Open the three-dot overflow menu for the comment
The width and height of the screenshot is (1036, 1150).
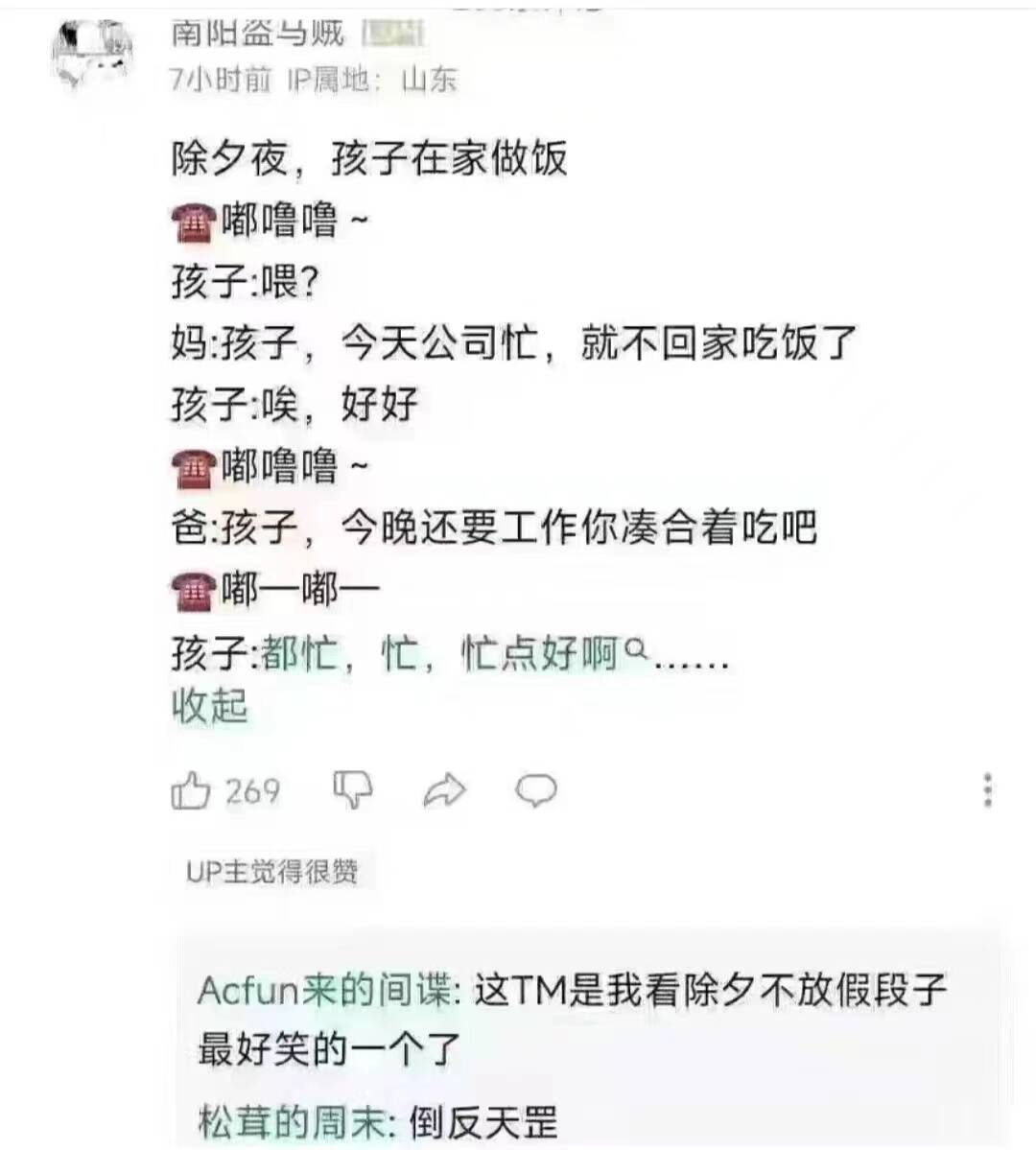(x=987, y=790)
